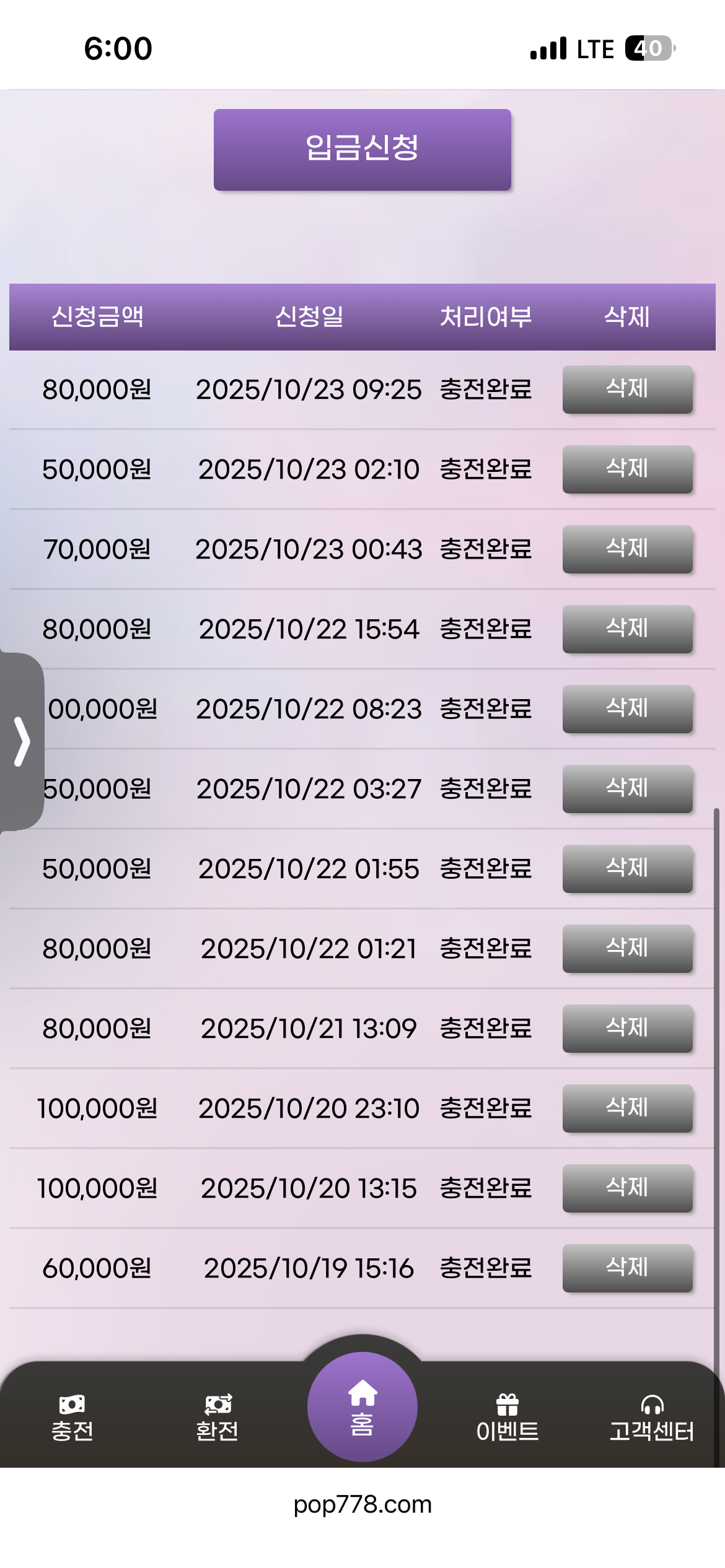This screenshot has width=725, height=1568.
Task: Expand the side panel arrow handle
Action: (x=22, y=741)
